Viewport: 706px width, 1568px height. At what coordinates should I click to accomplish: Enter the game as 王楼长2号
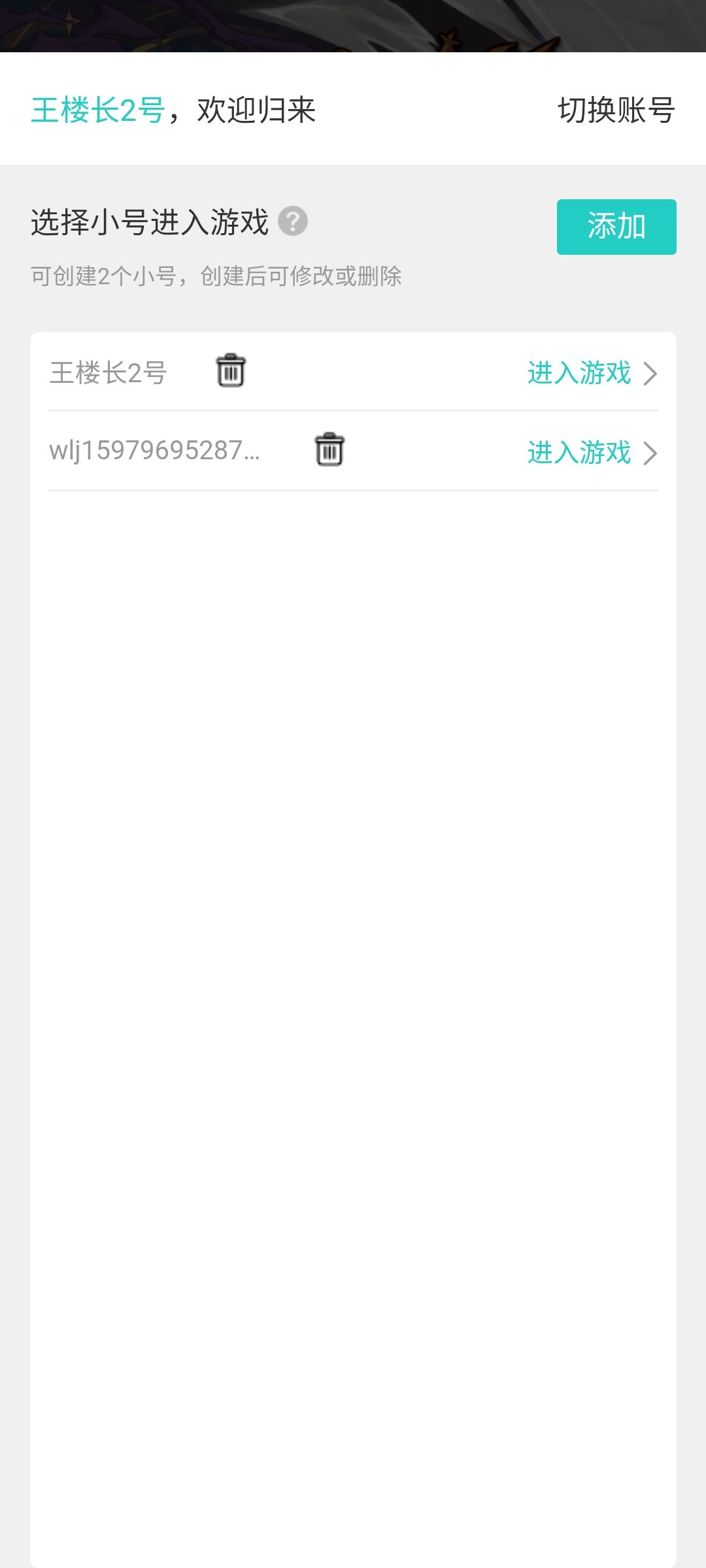579,374
